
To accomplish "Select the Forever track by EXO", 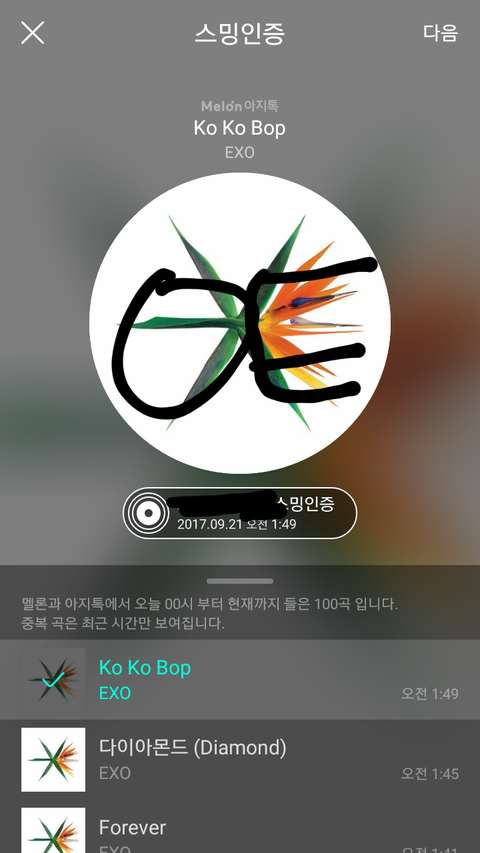I will pos(240,826).
